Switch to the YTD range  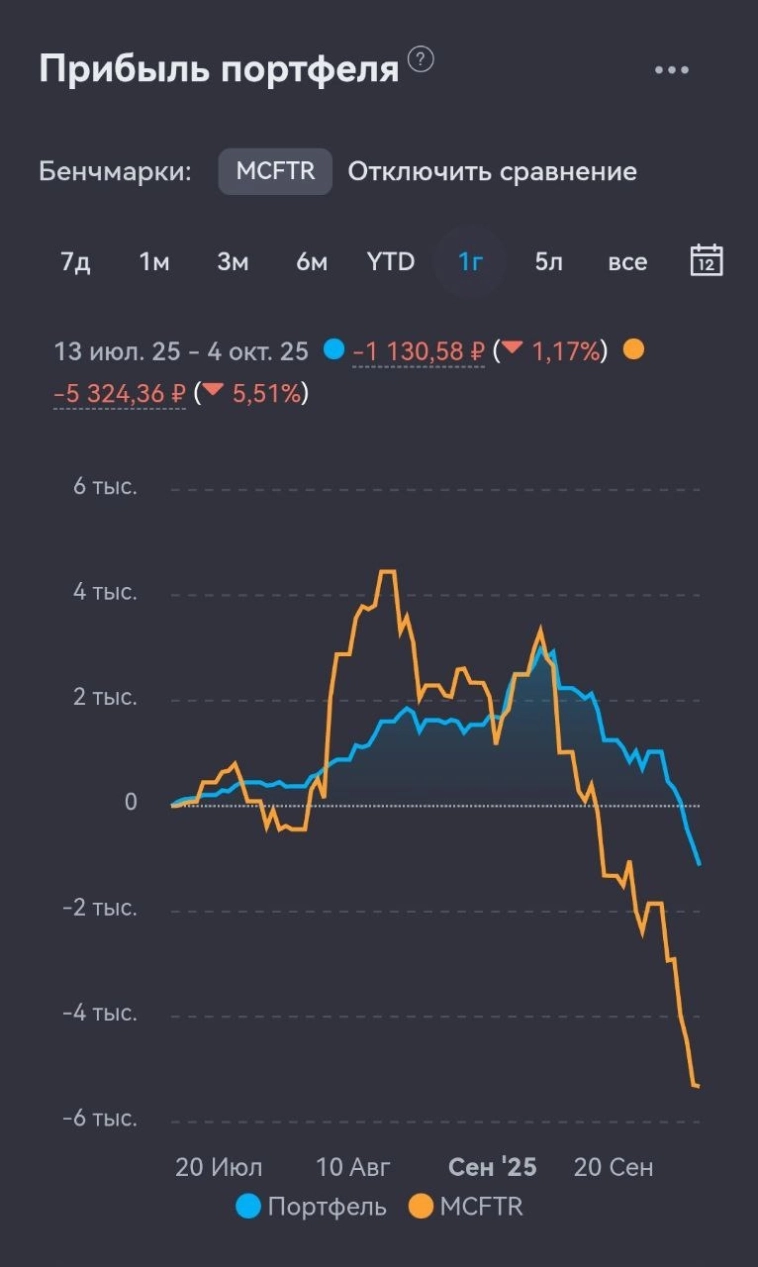pyautogui.click(x=390, y=262)
